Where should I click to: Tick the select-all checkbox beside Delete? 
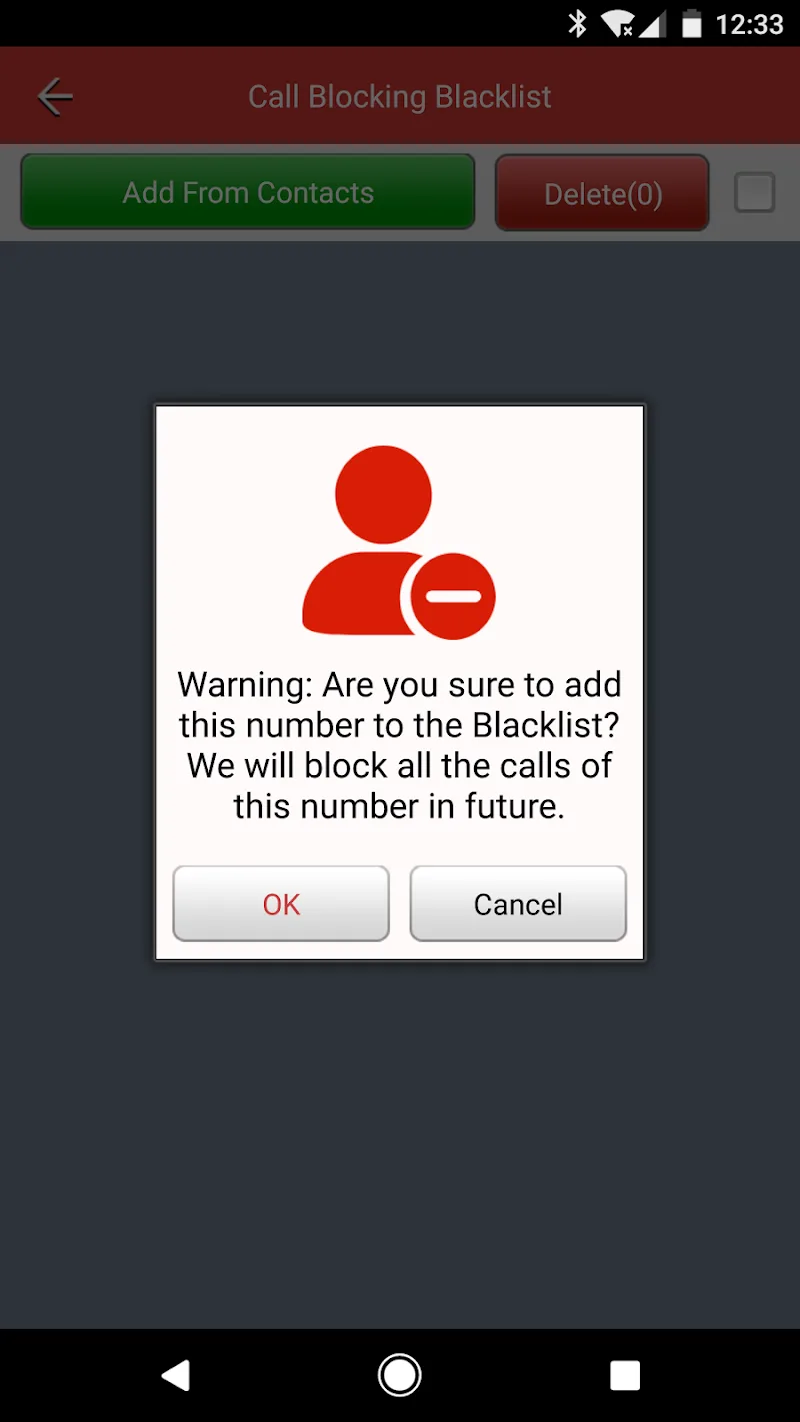coord(755,192)
